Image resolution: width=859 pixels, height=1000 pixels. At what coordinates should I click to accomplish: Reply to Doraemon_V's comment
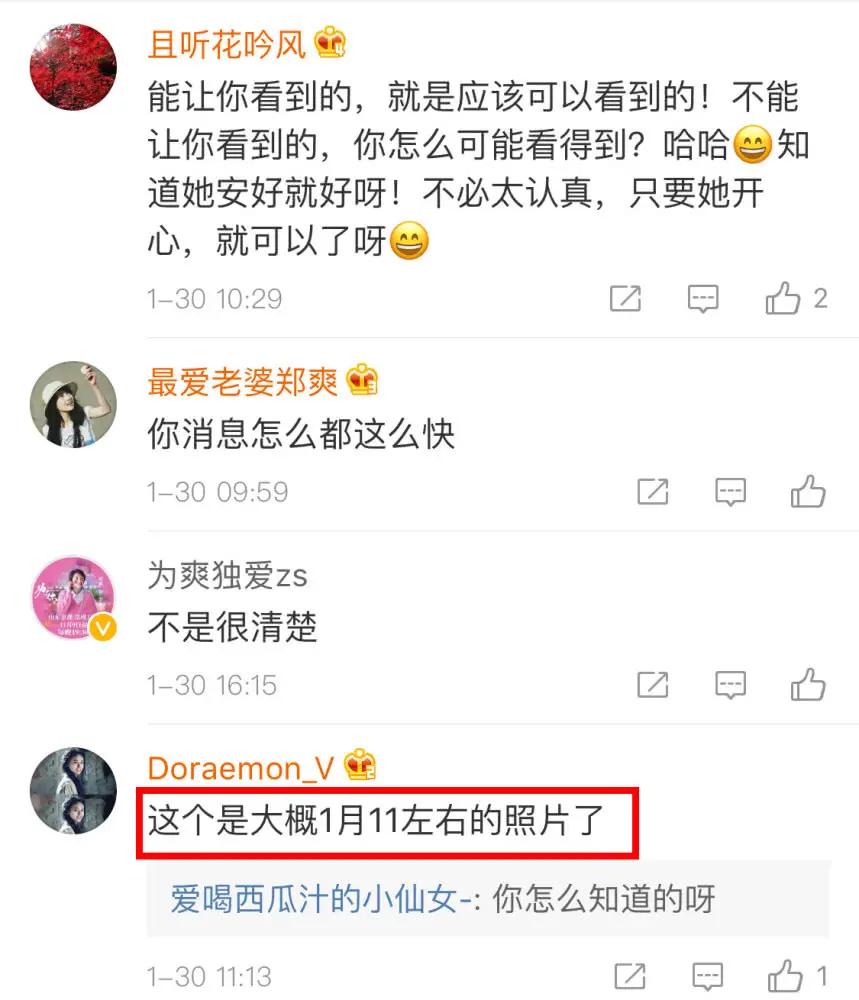point(708,976)
